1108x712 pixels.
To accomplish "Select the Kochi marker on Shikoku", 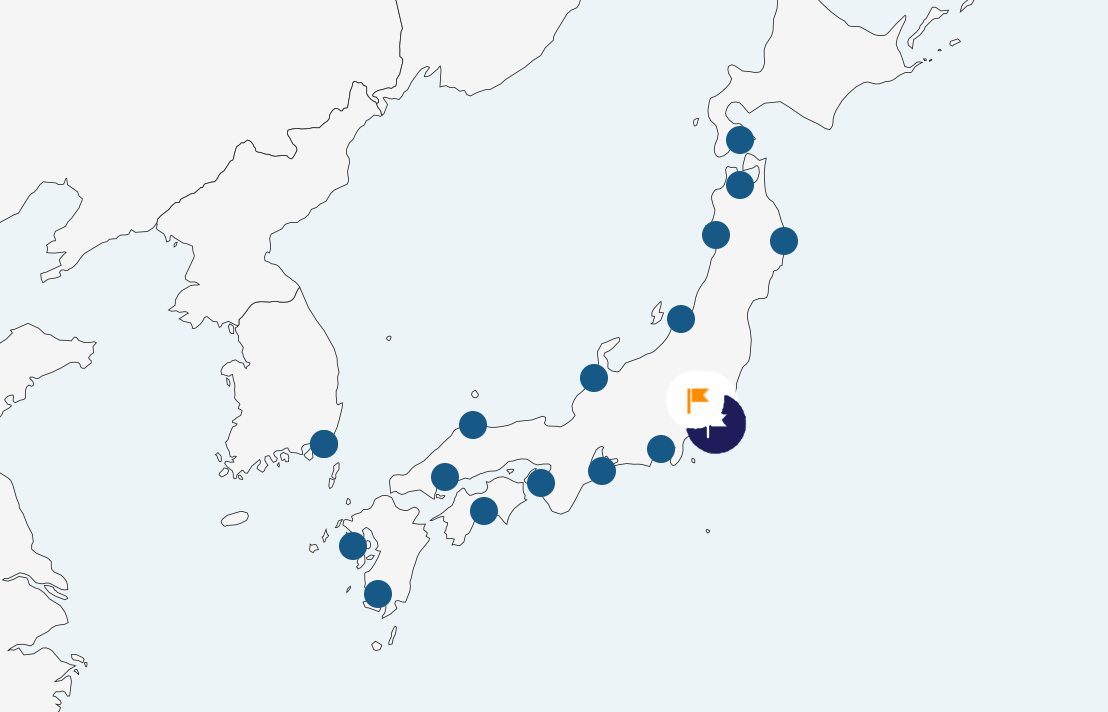I will coord(484,511).
